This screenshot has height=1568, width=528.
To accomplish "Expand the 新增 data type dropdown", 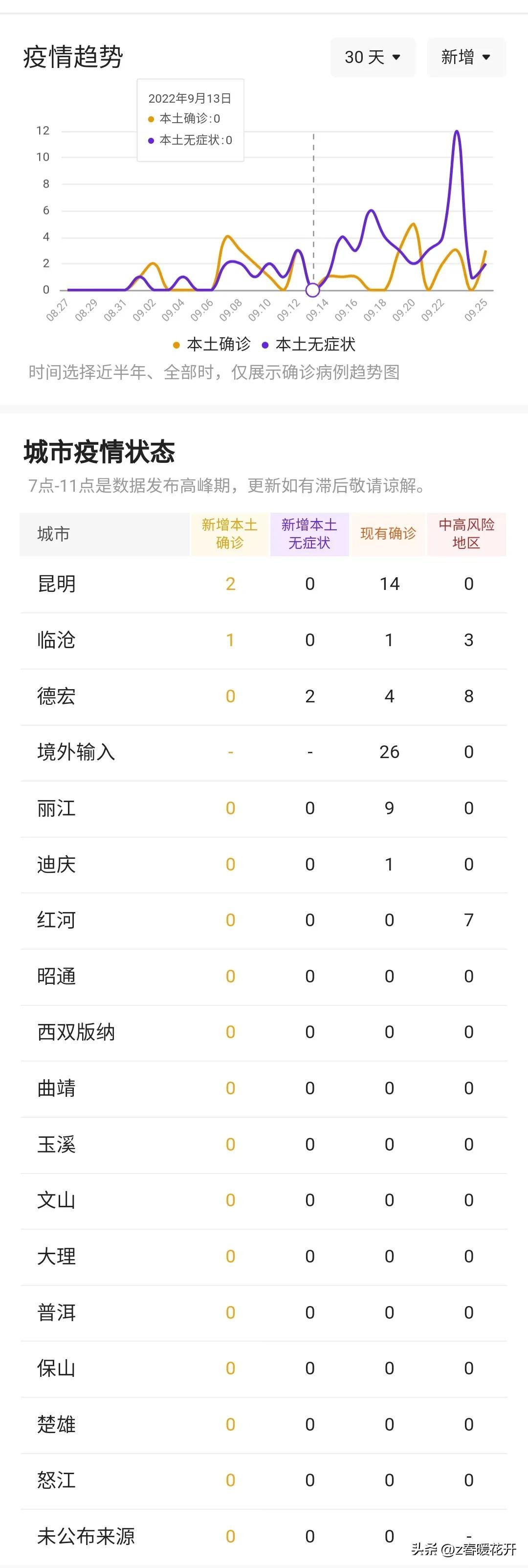I will 466,57.
